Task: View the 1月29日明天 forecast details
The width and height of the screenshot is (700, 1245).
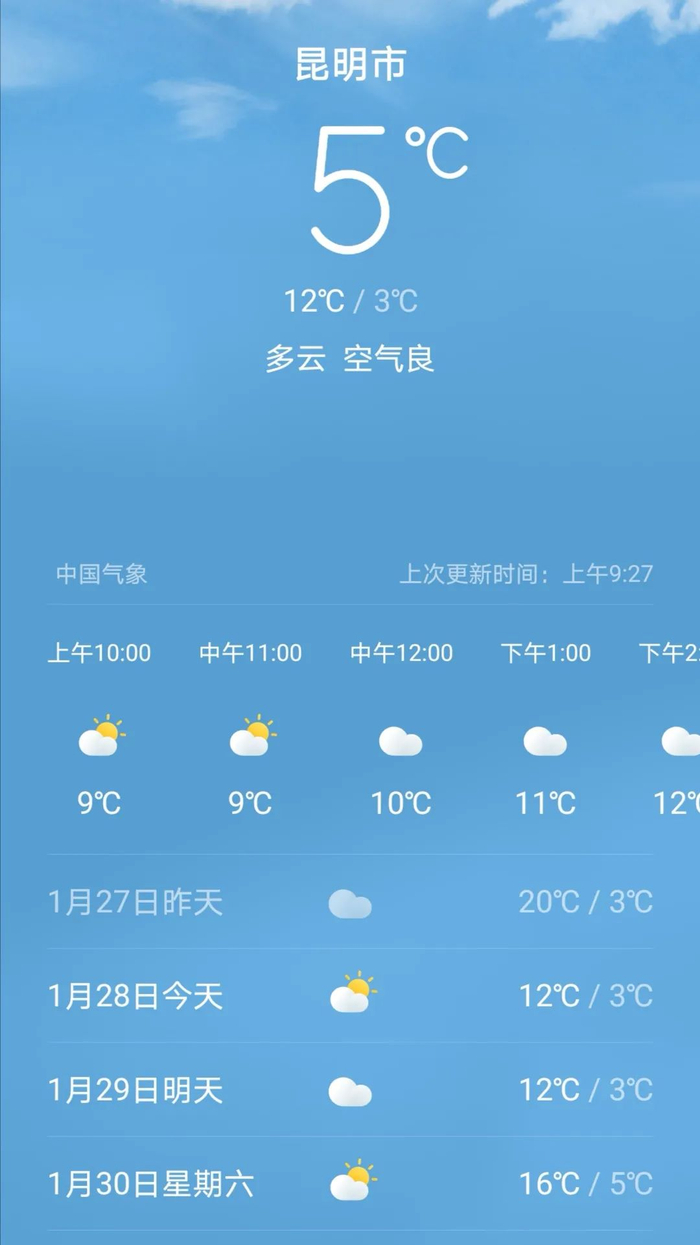Action: click(350, 1090)
